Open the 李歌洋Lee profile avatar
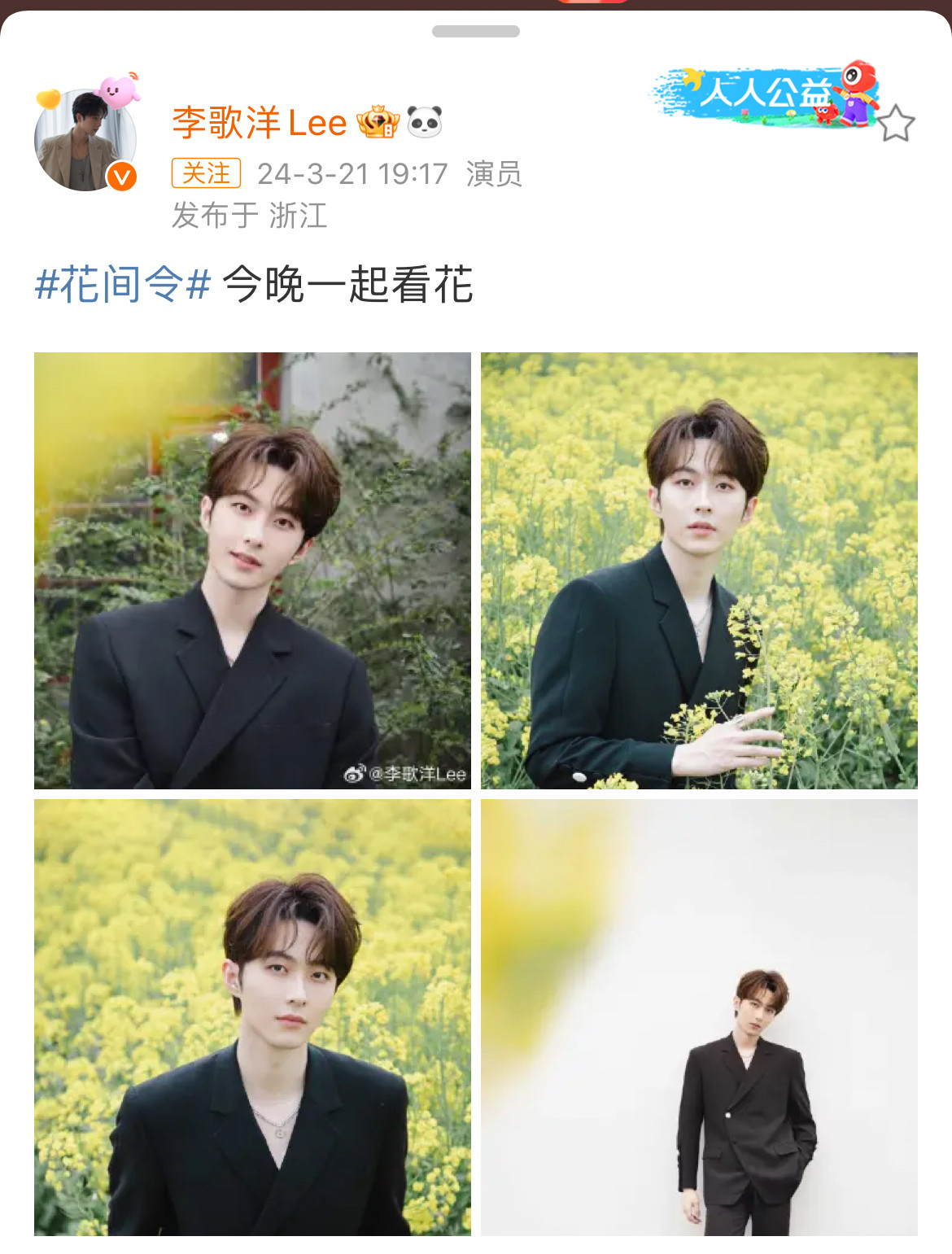 coord(85,140)
